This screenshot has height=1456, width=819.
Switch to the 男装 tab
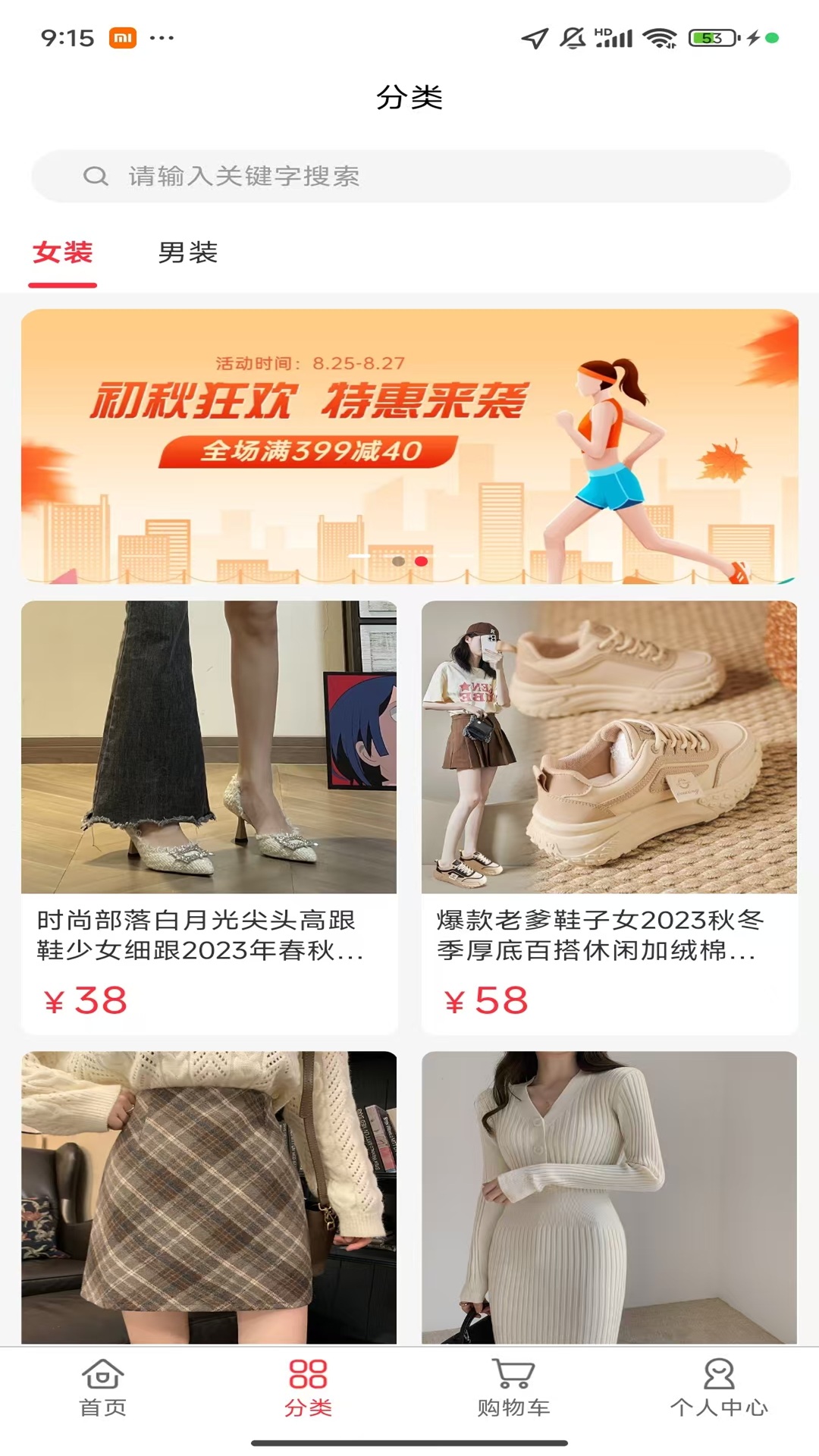186,254
